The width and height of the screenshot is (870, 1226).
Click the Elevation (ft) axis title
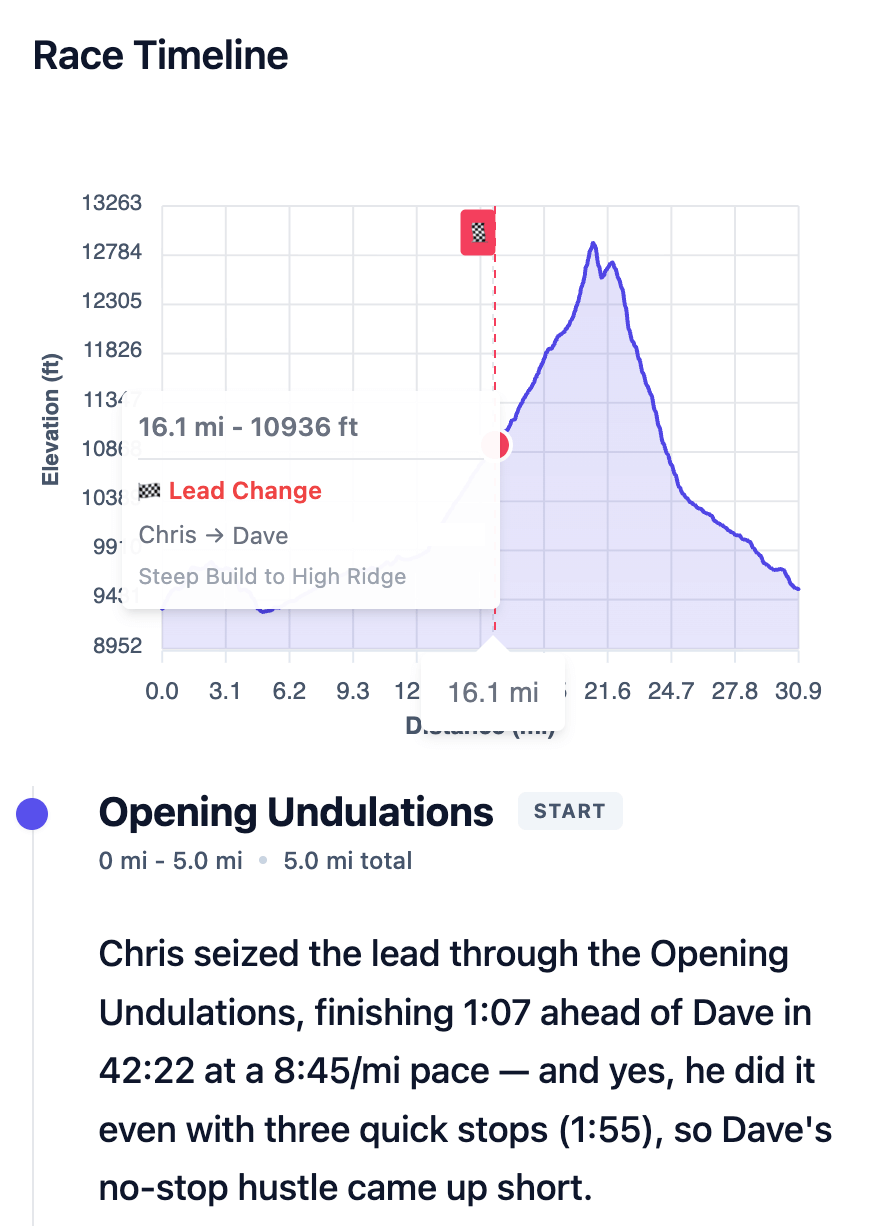(x=51, y=420)
